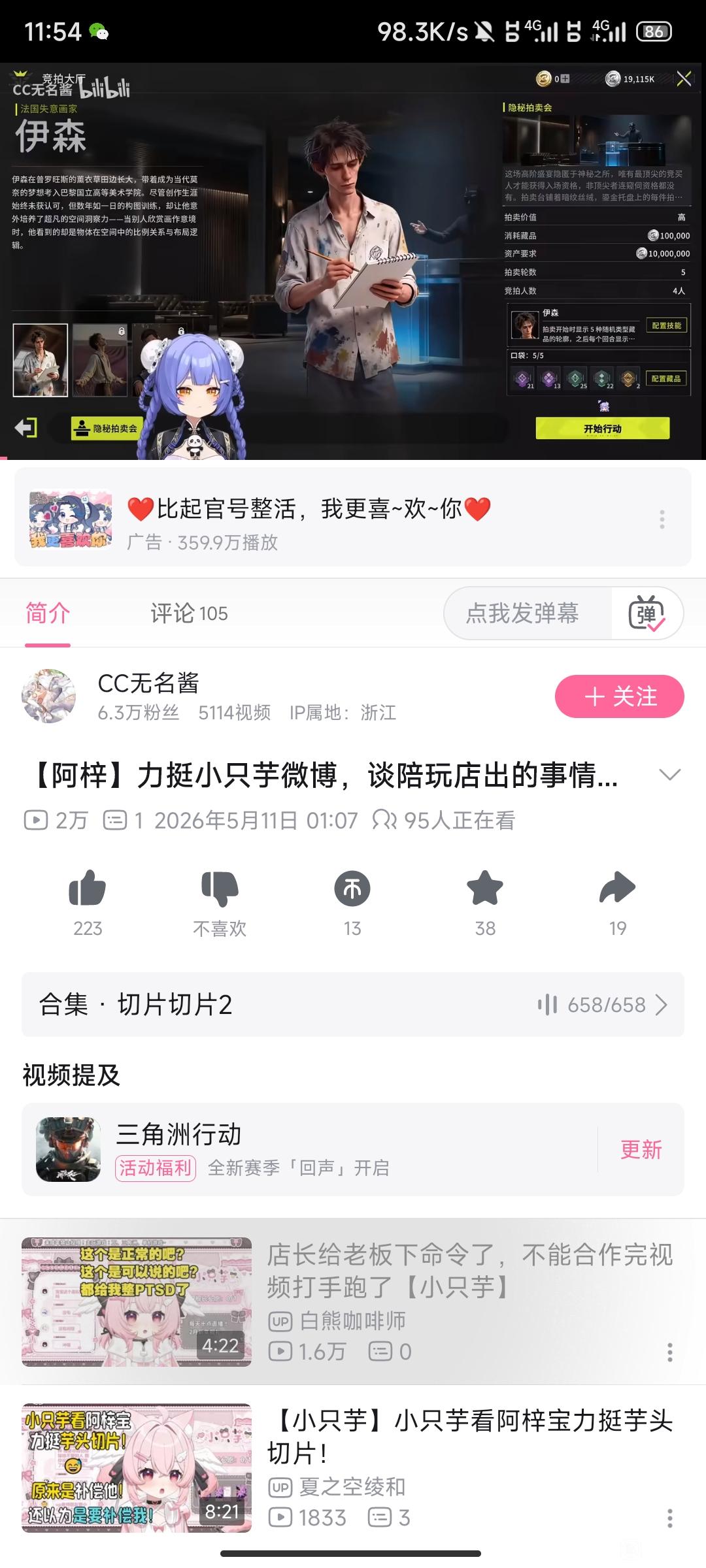
Task: Update the 三角洲行动 game via 更新
Action: point(641,1149)
